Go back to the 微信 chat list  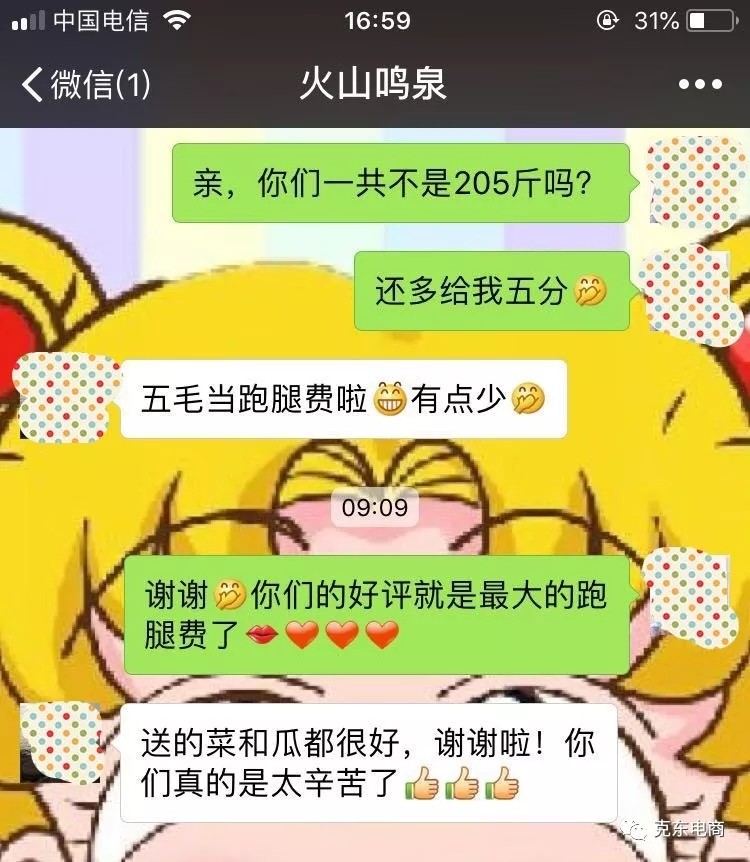[x=85, y=85]
